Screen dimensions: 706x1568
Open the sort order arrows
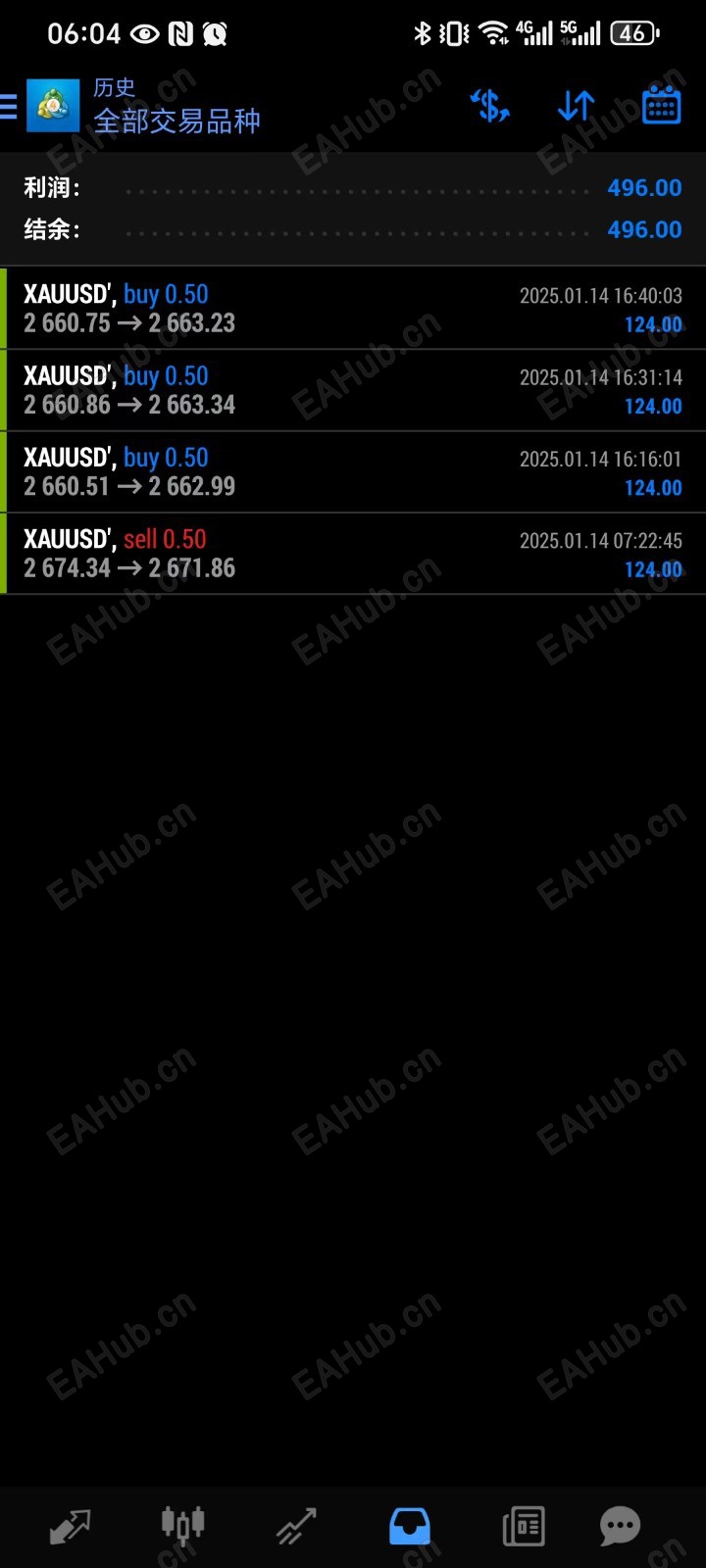[576, 106]
